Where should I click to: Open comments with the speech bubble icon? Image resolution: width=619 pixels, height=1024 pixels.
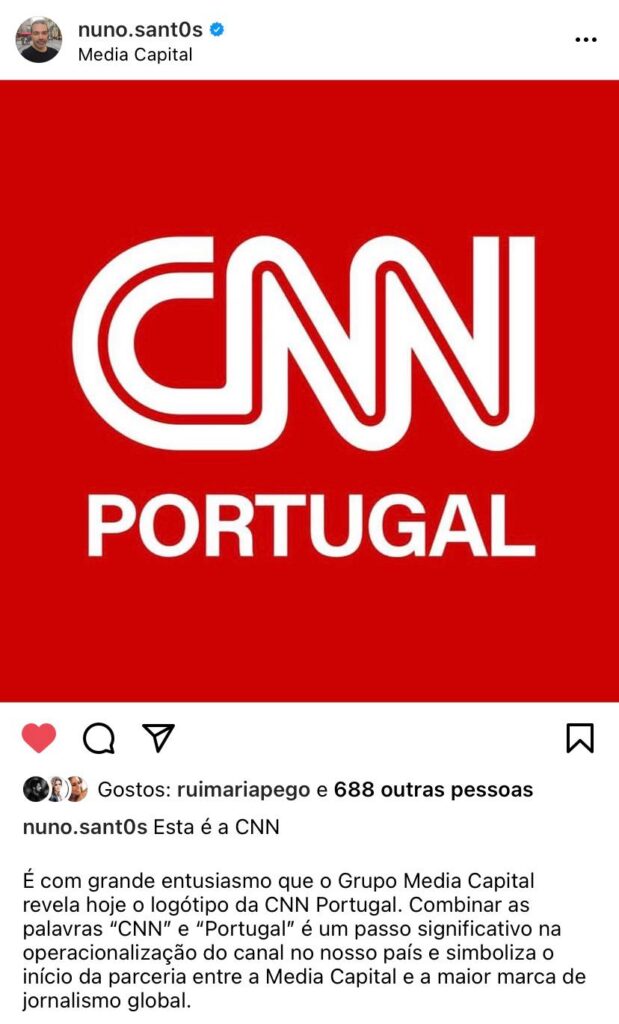pyautogui.click(x=98, y=738)
